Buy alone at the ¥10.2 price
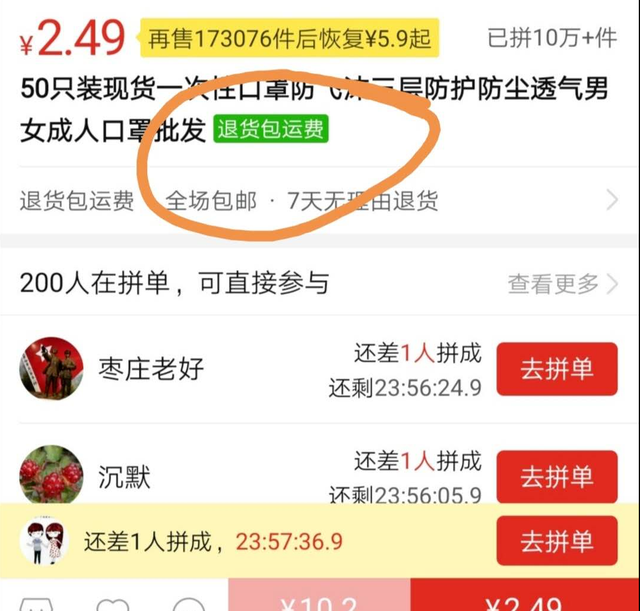The image size is (640, 611). click(x=318, y=598)
